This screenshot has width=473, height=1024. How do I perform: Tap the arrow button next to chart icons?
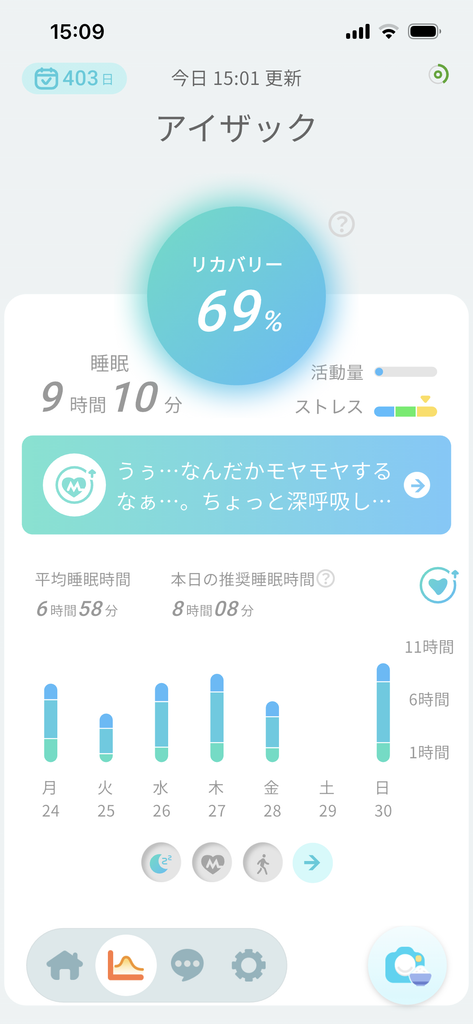click(x=312, y=863)
